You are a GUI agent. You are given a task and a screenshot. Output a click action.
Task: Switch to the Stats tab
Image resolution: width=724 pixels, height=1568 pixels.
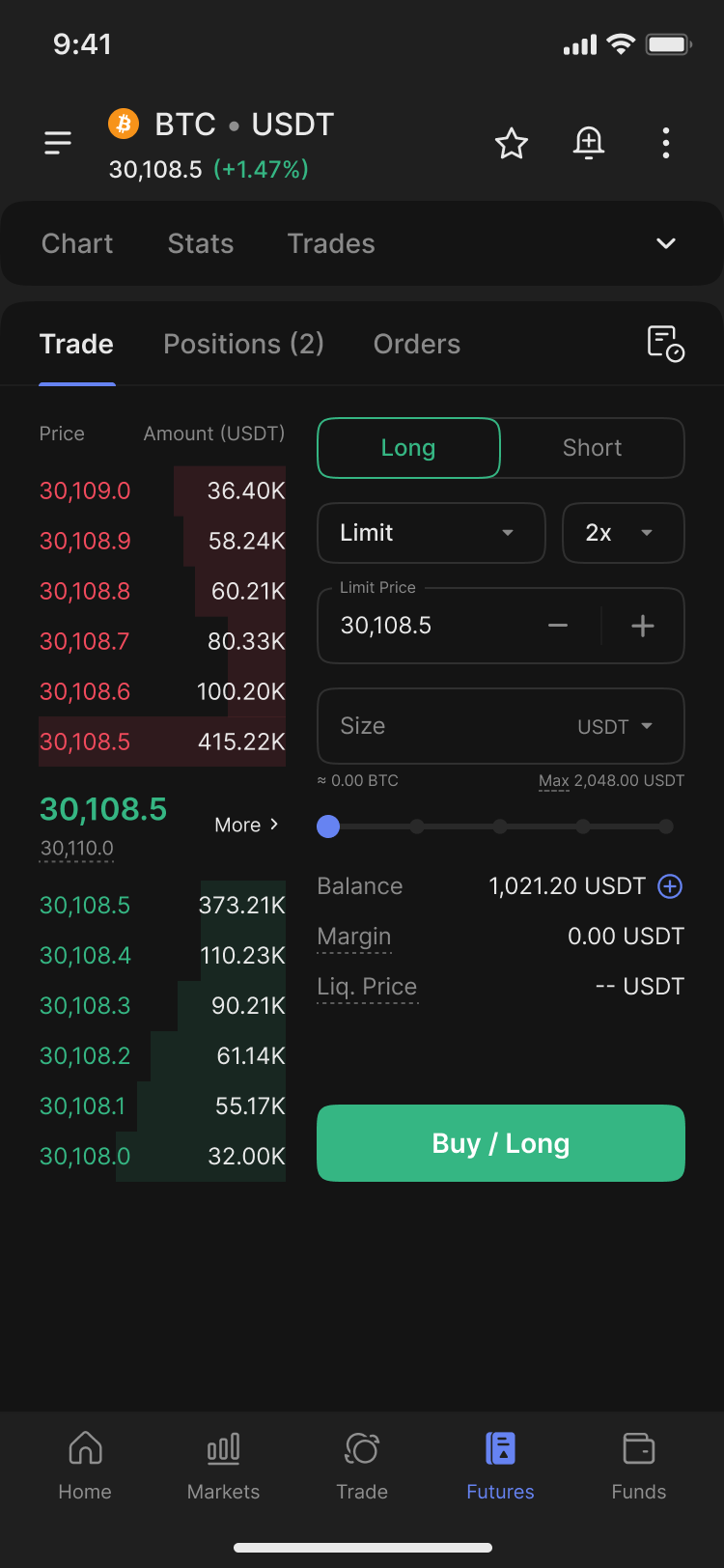tap(201, 243)
